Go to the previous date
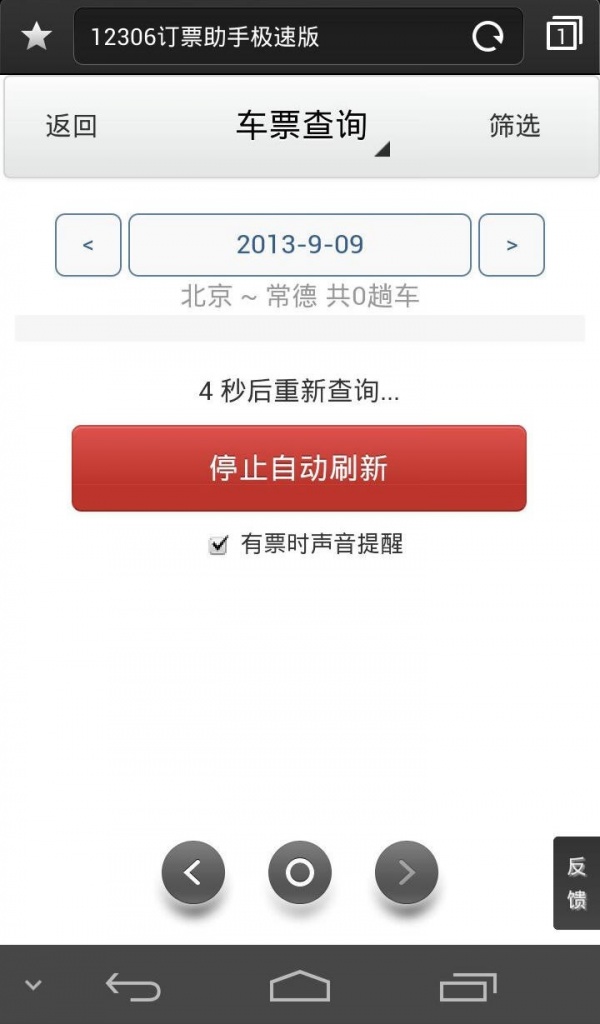This screenshot has height=1024, width=600. click(88, 245)
